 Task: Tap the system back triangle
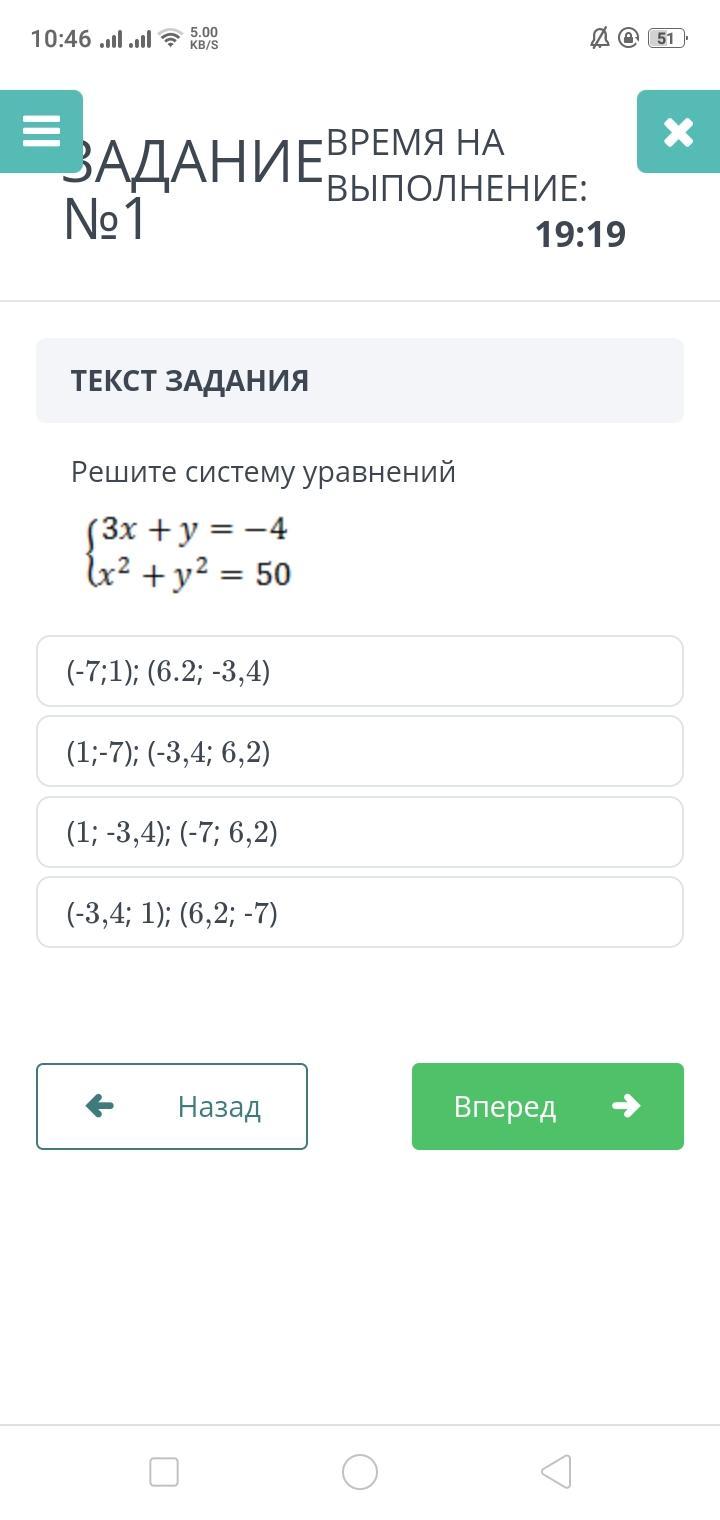click(x=556, y=1472)
